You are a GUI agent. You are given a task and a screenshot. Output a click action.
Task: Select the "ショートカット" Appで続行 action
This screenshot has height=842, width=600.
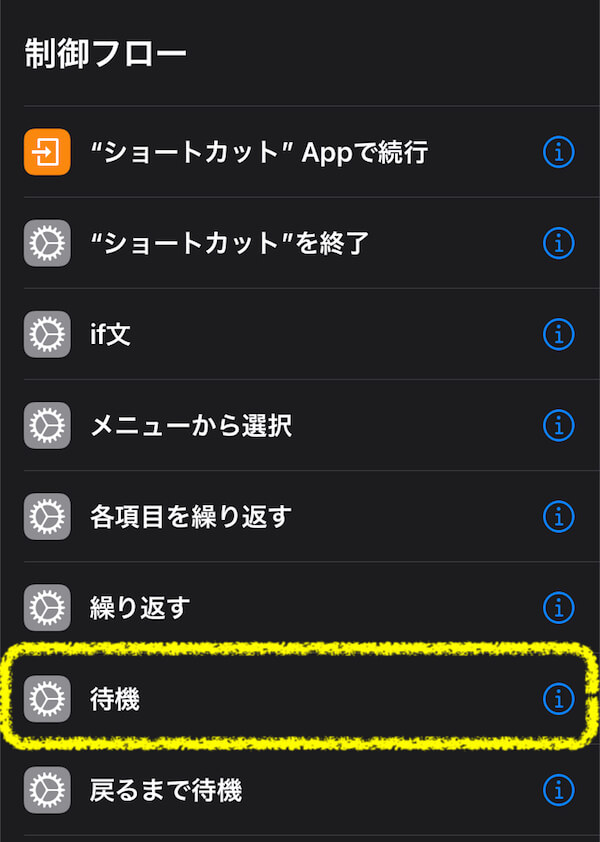[258, 152]
